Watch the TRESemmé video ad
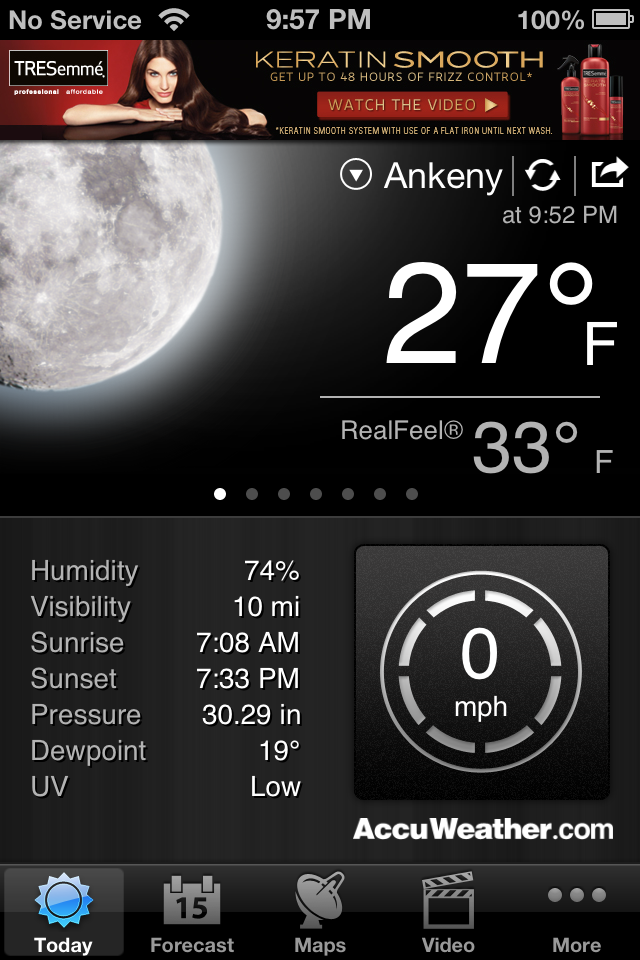Image resolution: width=640 pixels, height=960 pixels. click(x=412, y=105)
